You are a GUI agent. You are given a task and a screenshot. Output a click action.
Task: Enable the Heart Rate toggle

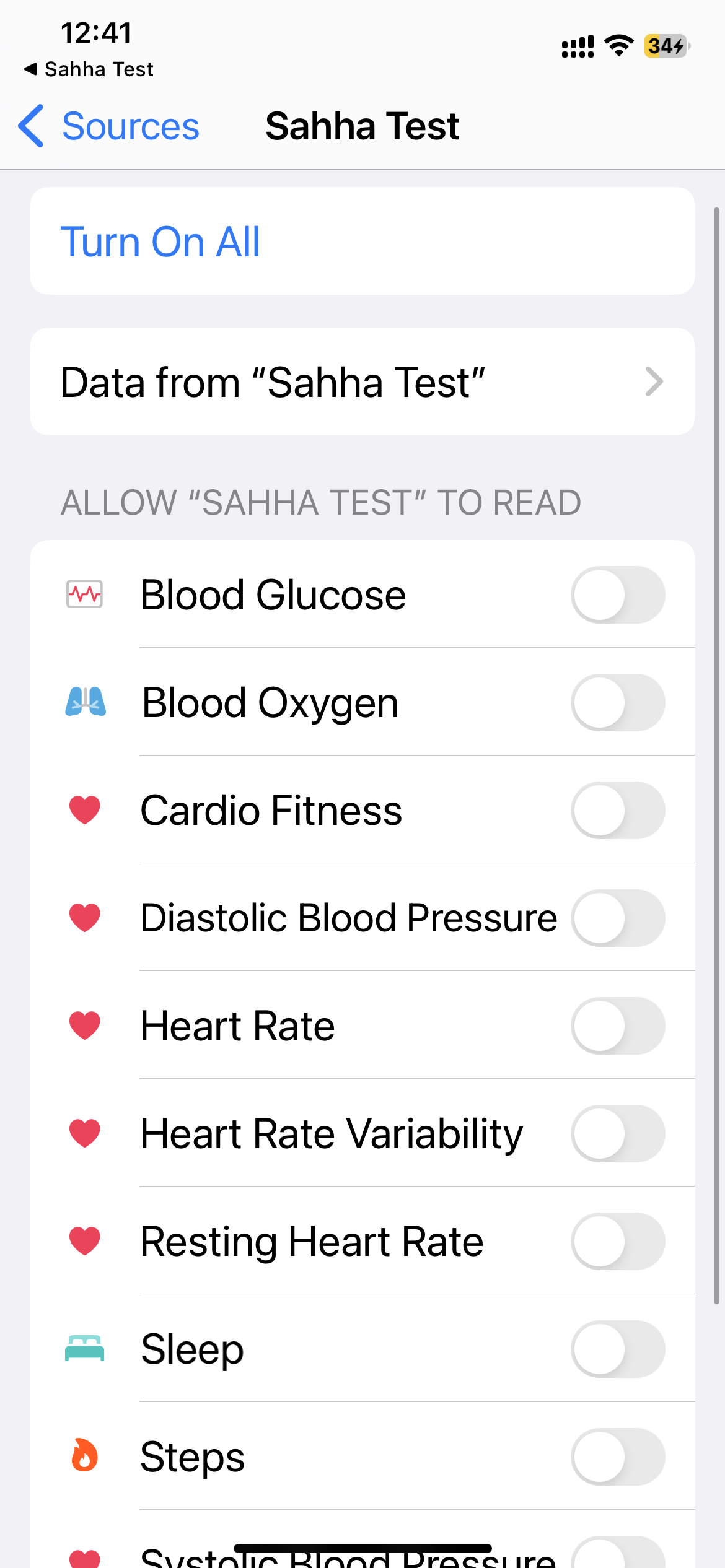(x=617, y=1026)
